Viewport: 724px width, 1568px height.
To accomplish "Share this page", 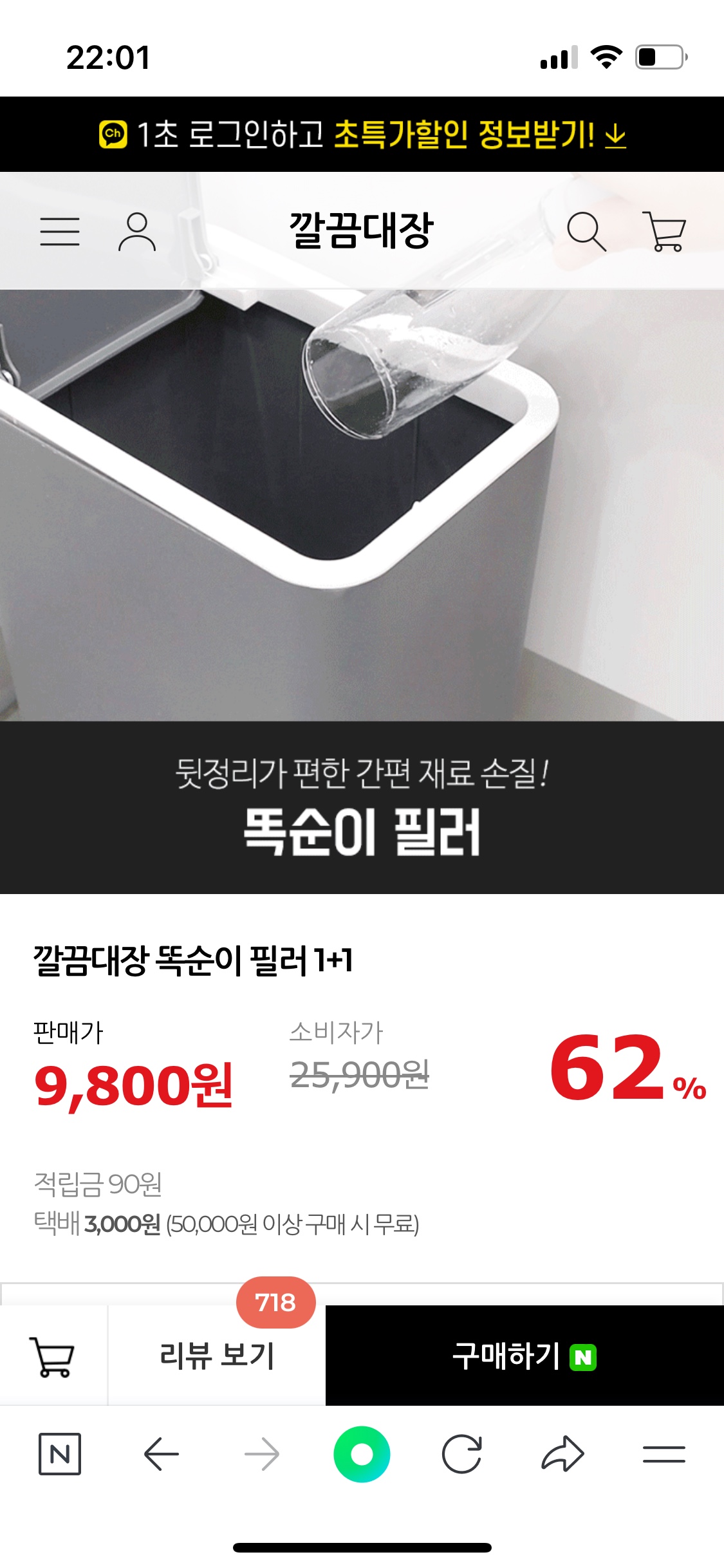I will (x=562, y=1454).
